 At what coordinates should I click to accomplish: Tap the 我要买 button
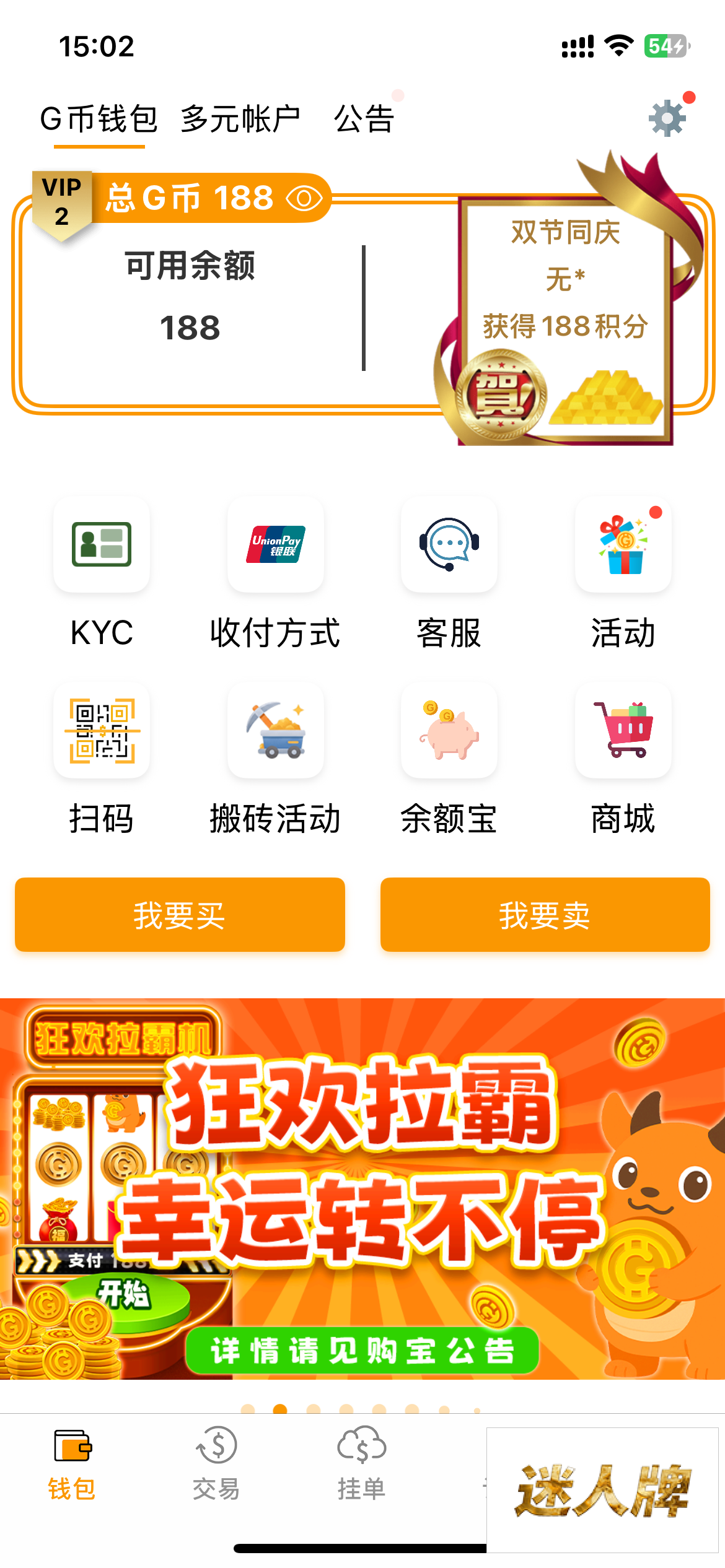tap(180, 915)
